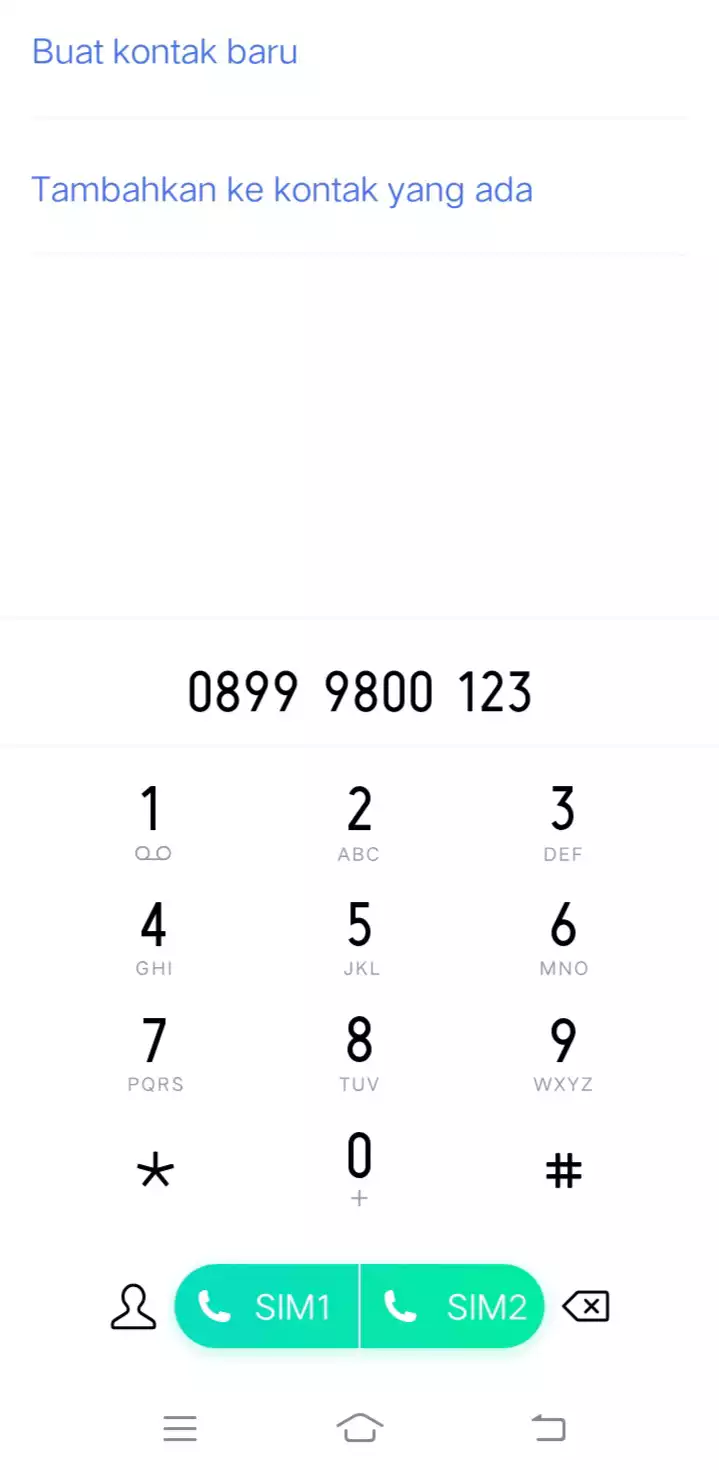Image resolution: width=719 pixels, height=1470 pixels.
Task: Tap the 5 JKL key
Action: point(359,937)
